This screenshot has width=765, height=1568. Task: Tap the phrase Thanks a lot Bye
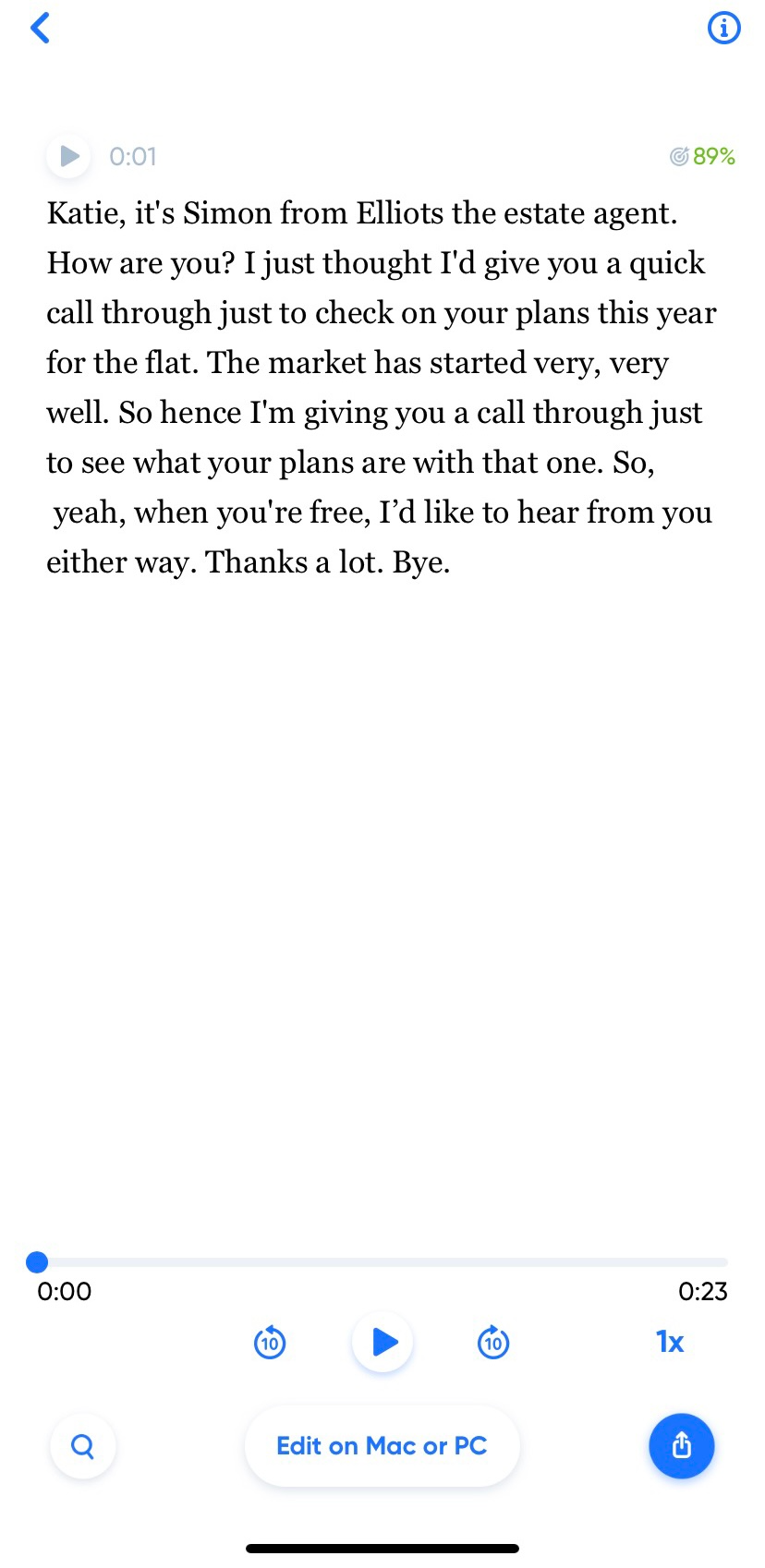click(328, 561)
